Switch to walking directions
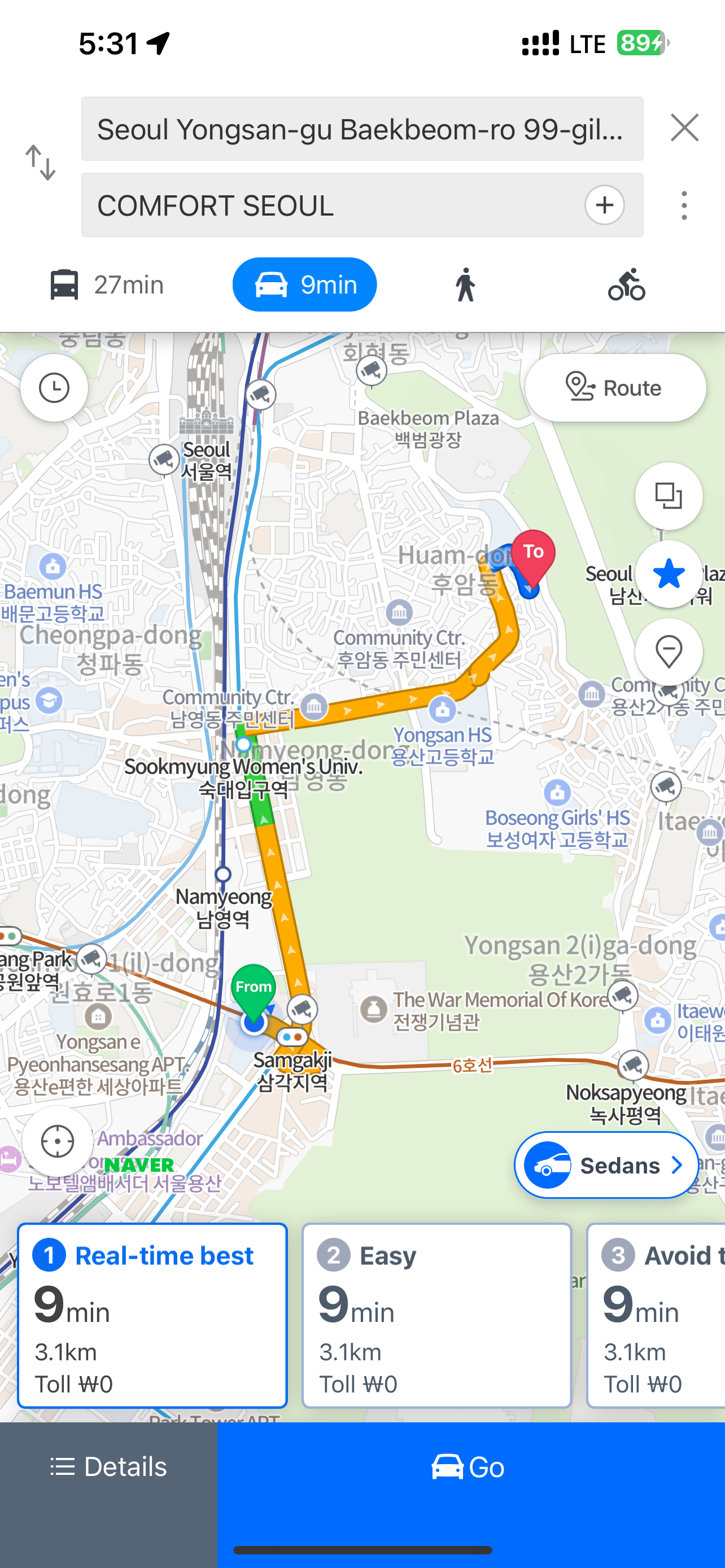 [x=466, y=285]
